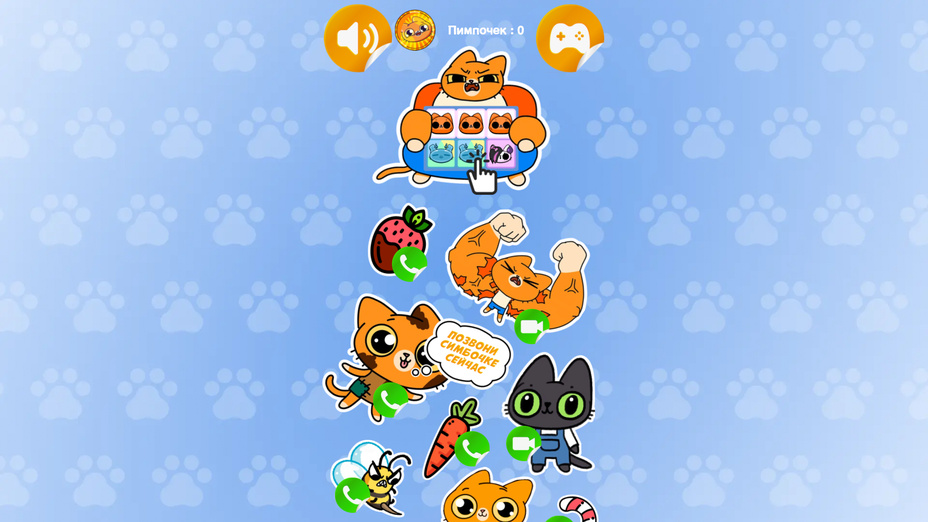Mute the game sound
Viewport: 928px width, 522px height.
click(357, 38)
